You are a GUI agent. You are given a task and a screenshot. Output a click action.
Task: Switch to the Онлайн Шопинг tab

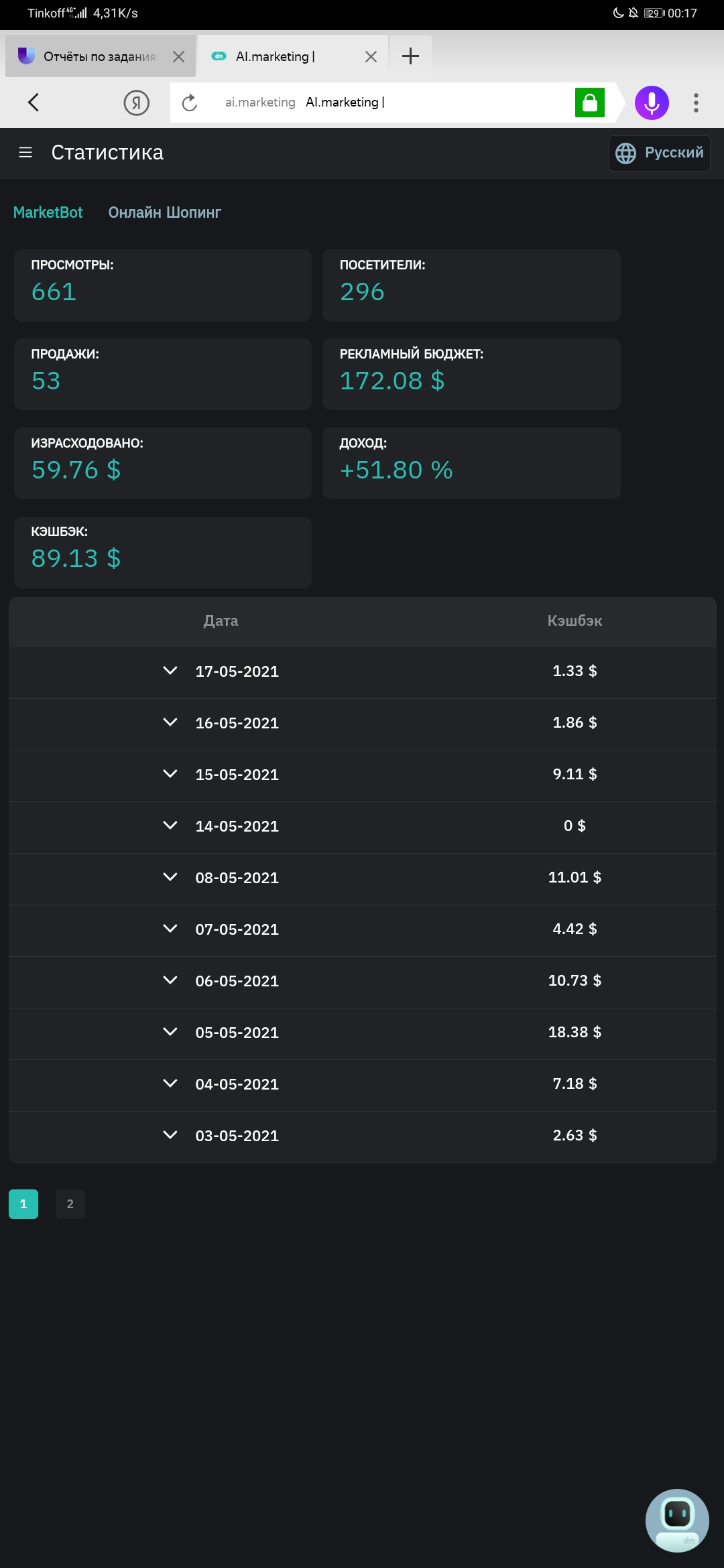(165, 212)
